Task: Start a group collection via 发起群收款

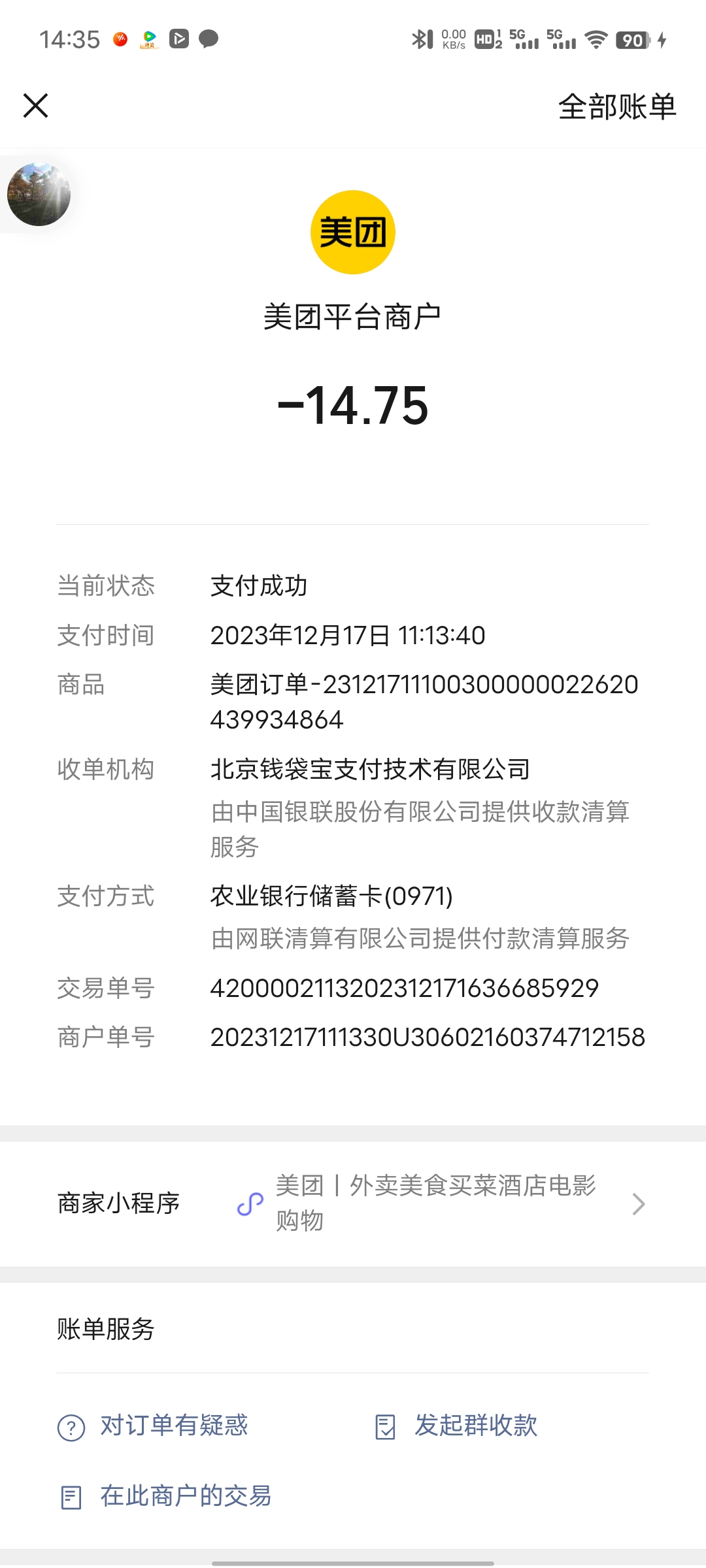Action: pos(457,1426)
